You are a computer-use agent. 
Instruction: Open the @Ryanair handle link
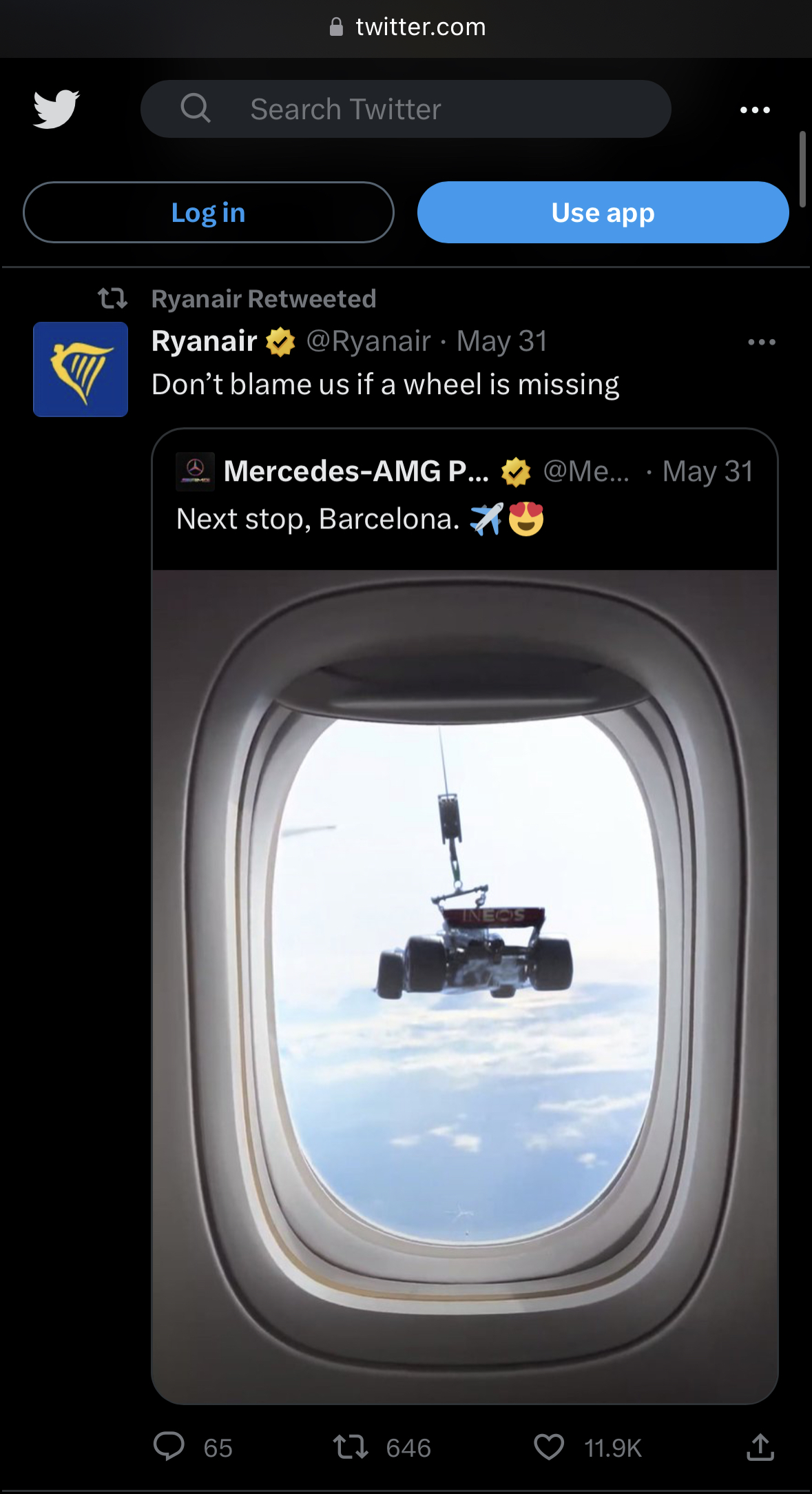point(368,341)
